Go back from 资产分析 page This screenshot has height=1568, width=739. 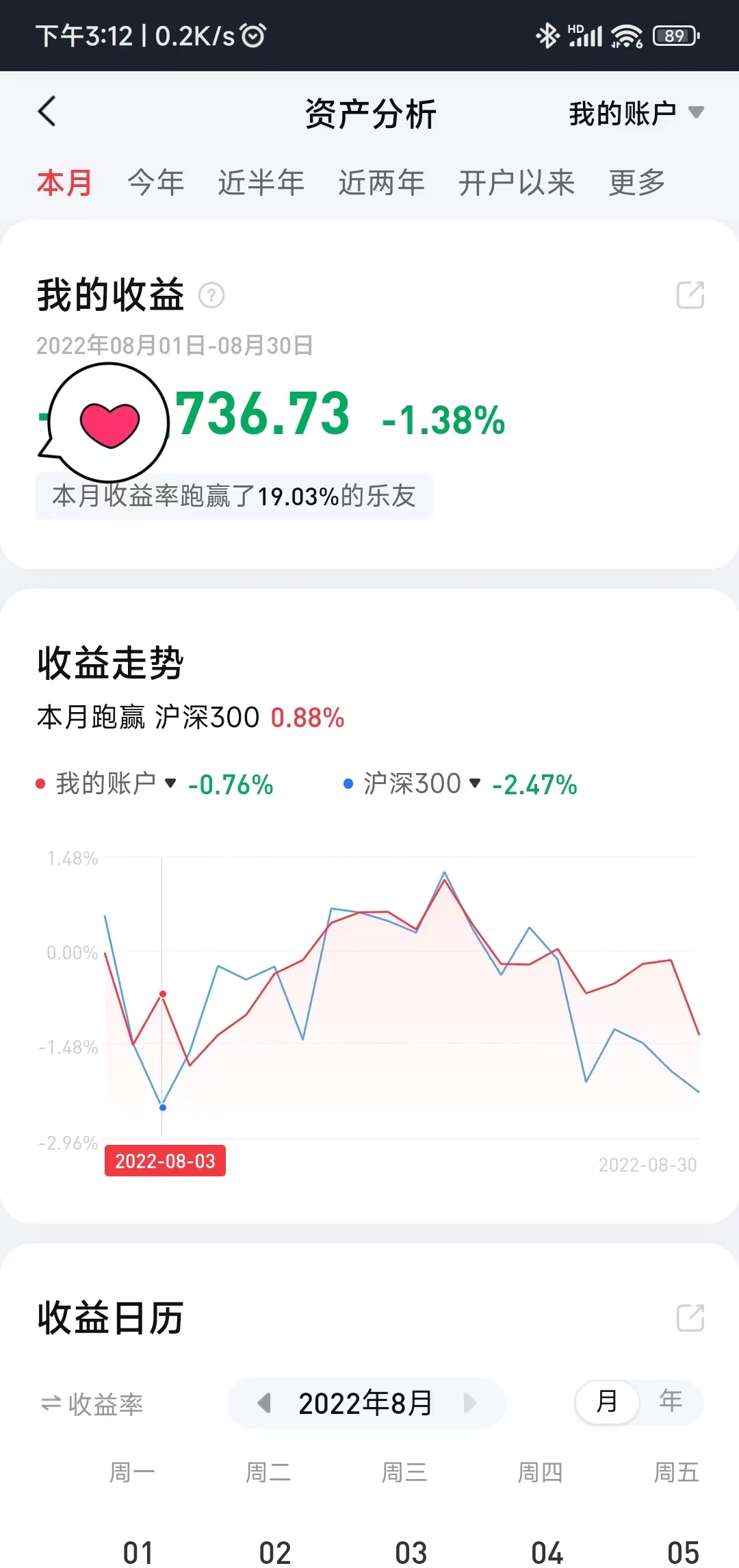pos(47,112)
